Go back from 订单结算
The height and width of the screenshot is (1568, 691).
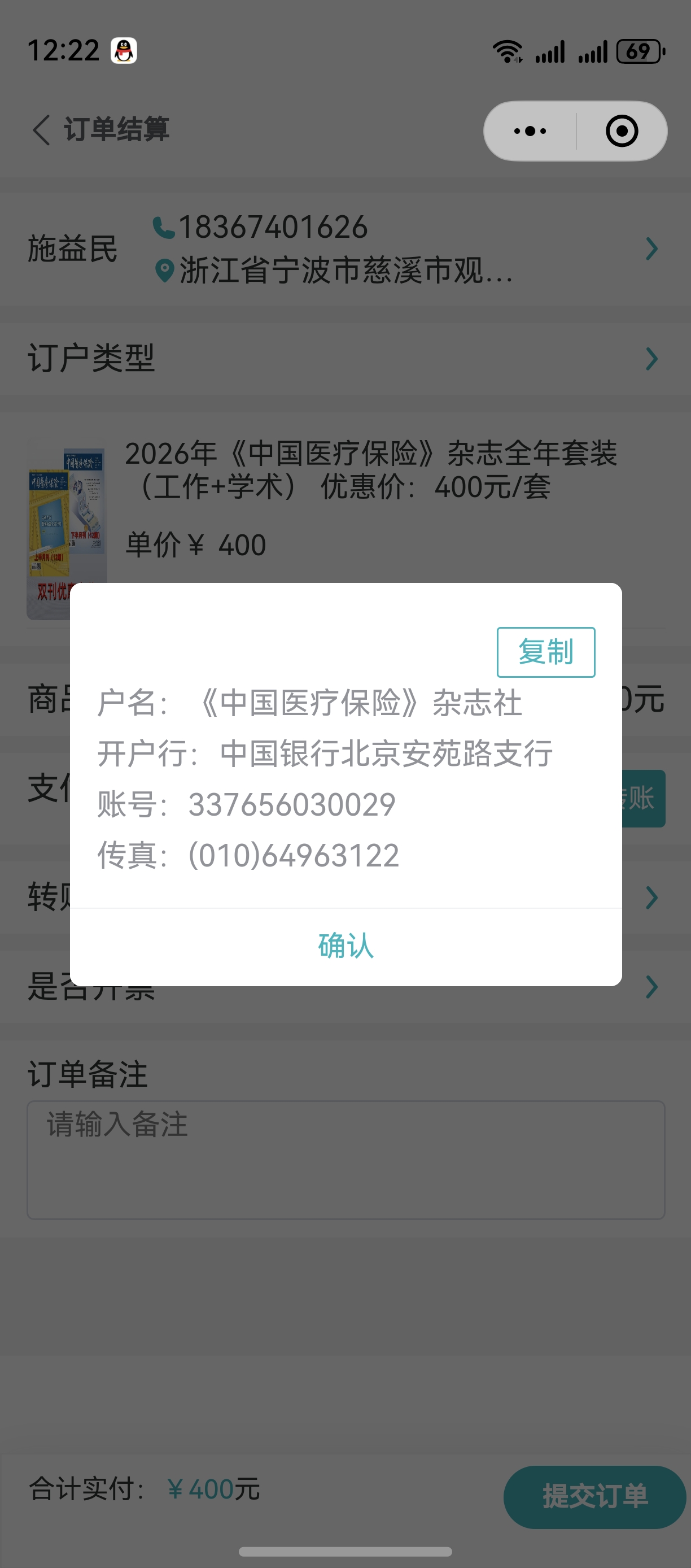[41, 130]
